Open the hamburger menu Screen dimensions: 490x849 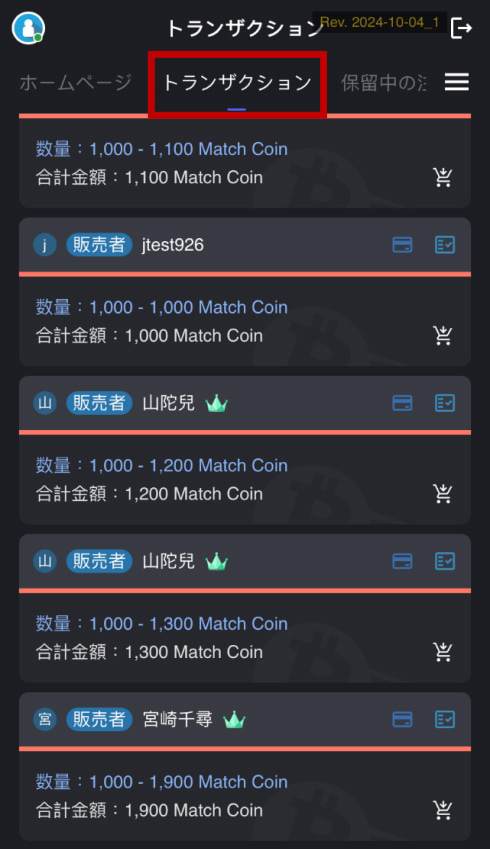457,82
